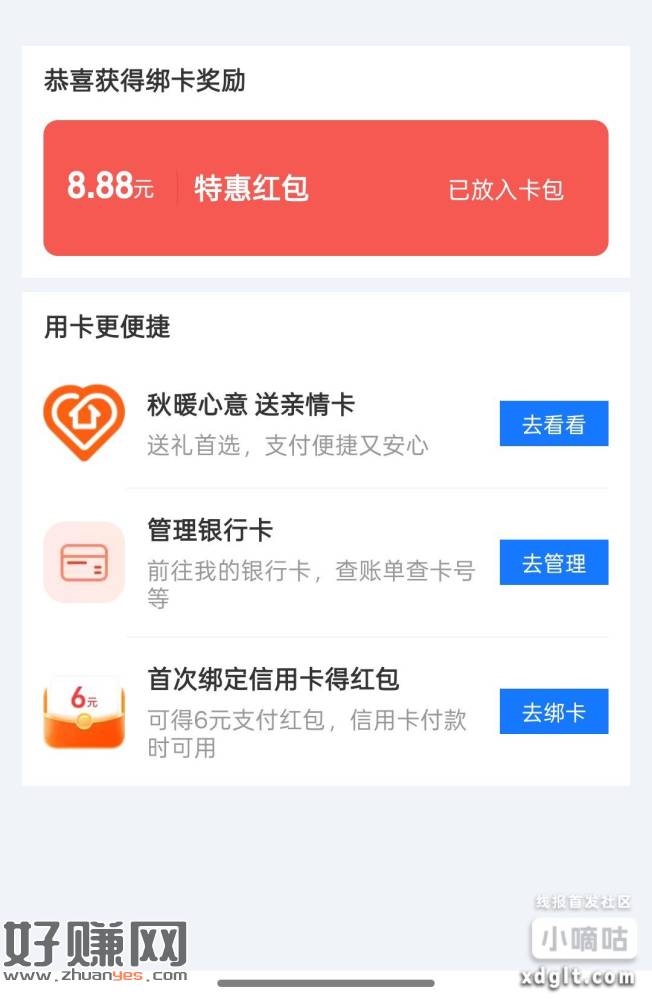Tap the 去看看 button for 送亲情卡
This screenshot has width=652, height=999.
coord(553,424)
